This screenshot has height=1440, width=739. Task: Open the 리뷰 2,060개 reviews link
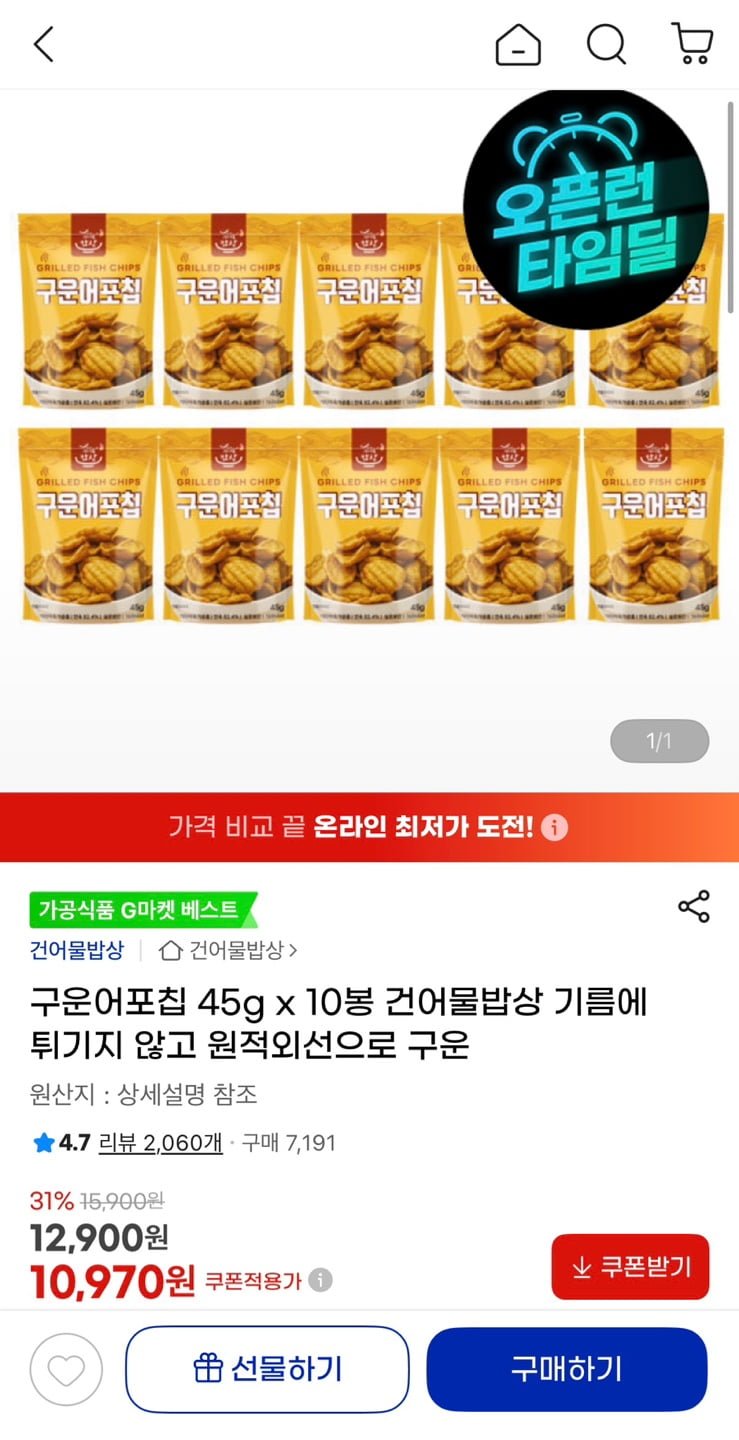(160, 1142)
